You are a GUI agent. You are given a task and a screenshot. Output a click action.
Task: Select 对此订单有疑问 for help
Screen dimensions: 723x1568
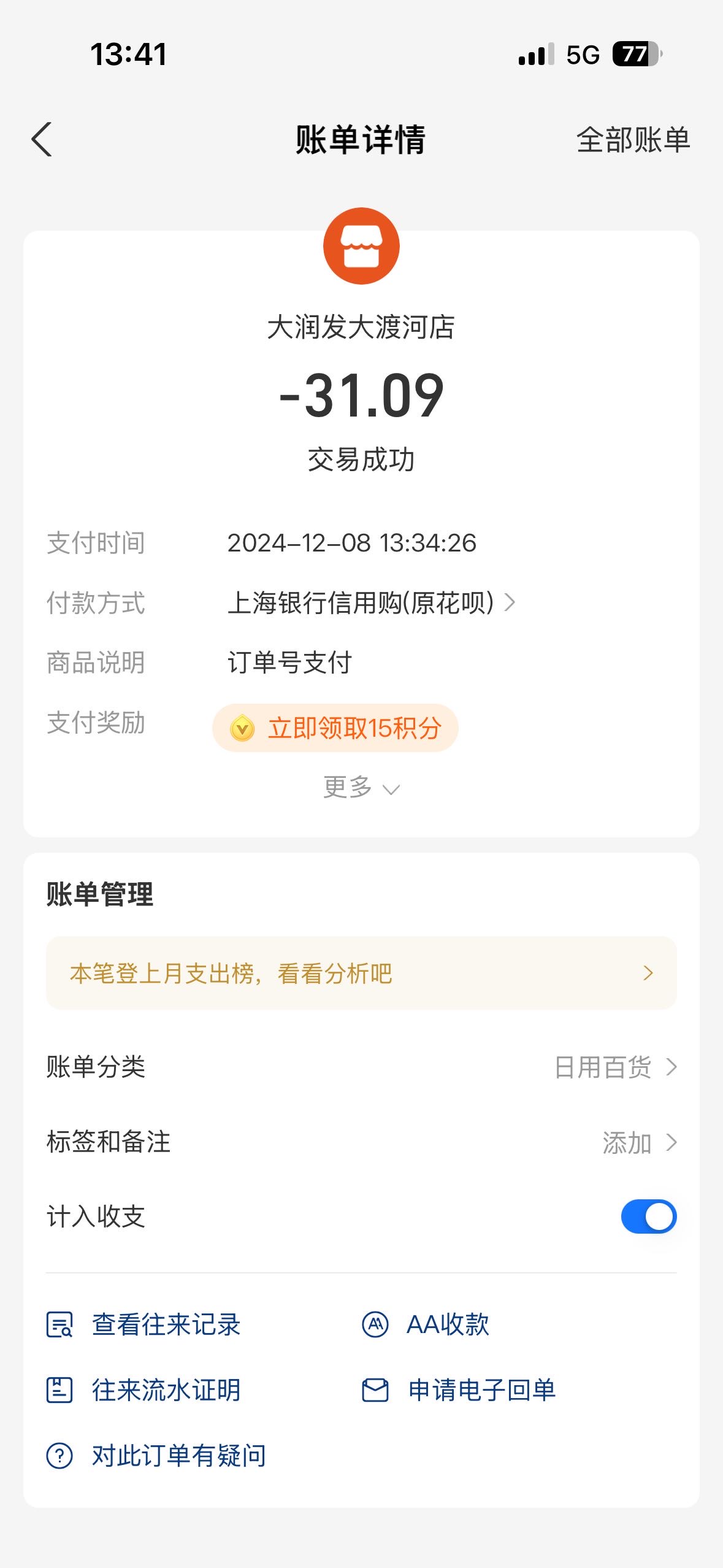coord(156,1456)
